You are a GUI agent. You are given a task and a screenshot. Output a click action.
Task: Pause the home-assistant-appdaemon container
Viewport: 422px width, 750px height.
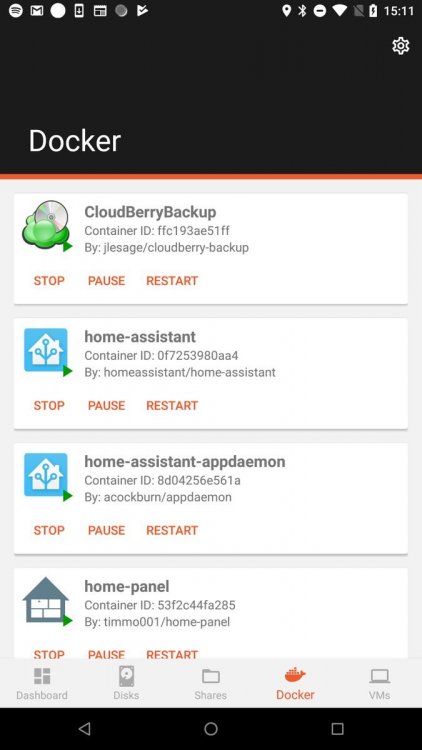(106, 530)
